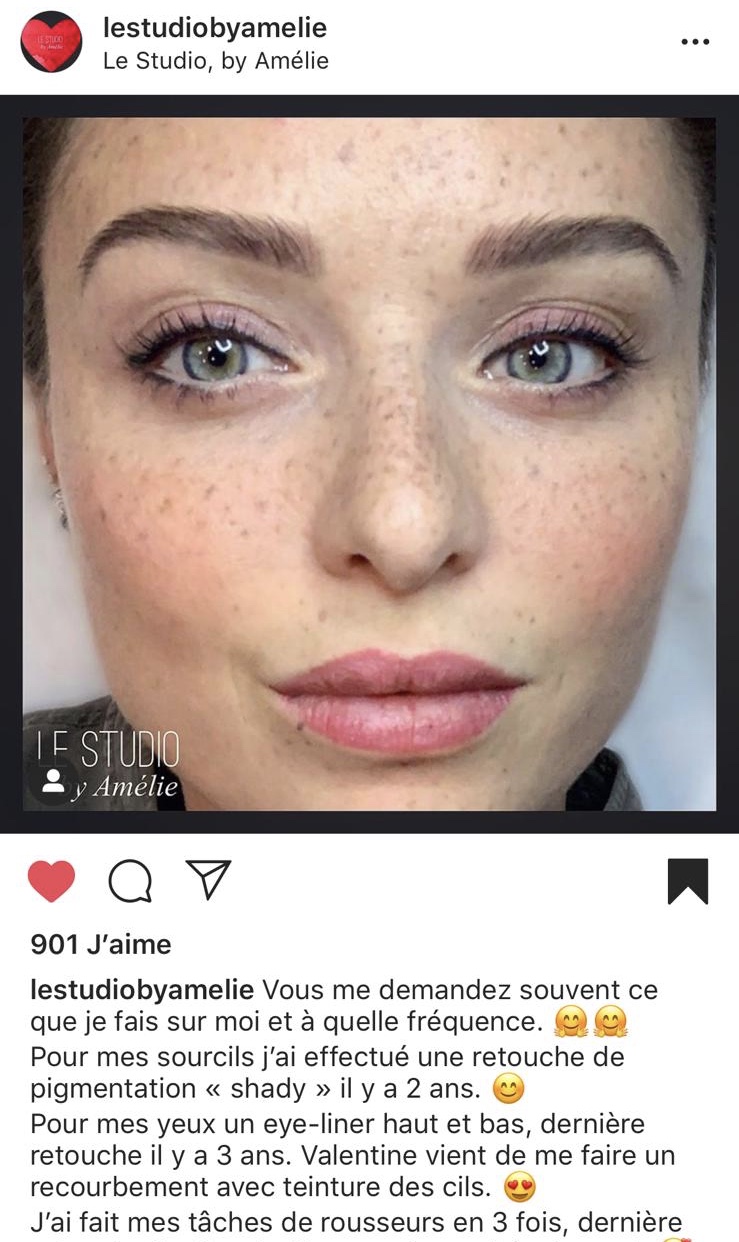
Task: Open lestudiobyamelie profile picture
Action: pos(51,42)
